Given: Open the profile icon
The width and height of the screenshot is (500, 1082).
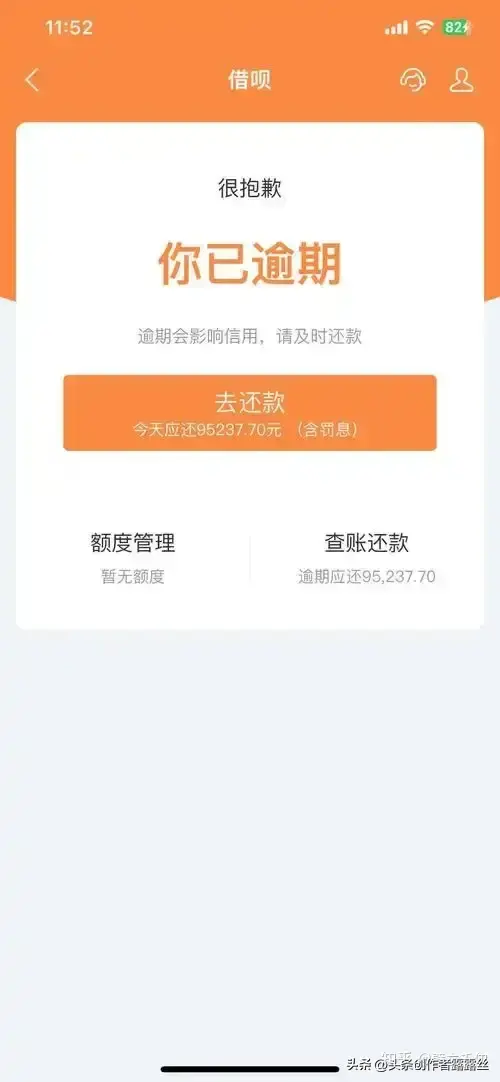Looking at the screenshot, I should [x=461, y=80].
